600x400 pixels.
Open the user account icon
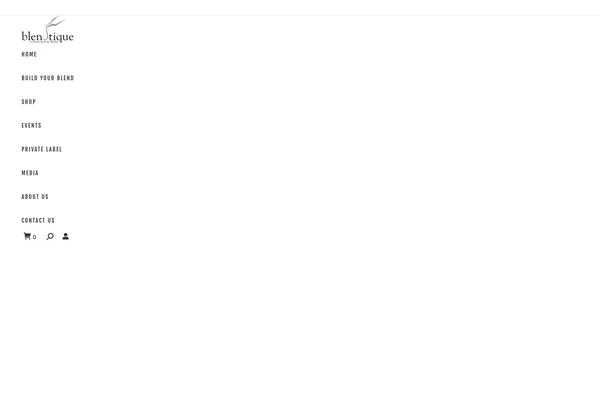coord(66,237)
